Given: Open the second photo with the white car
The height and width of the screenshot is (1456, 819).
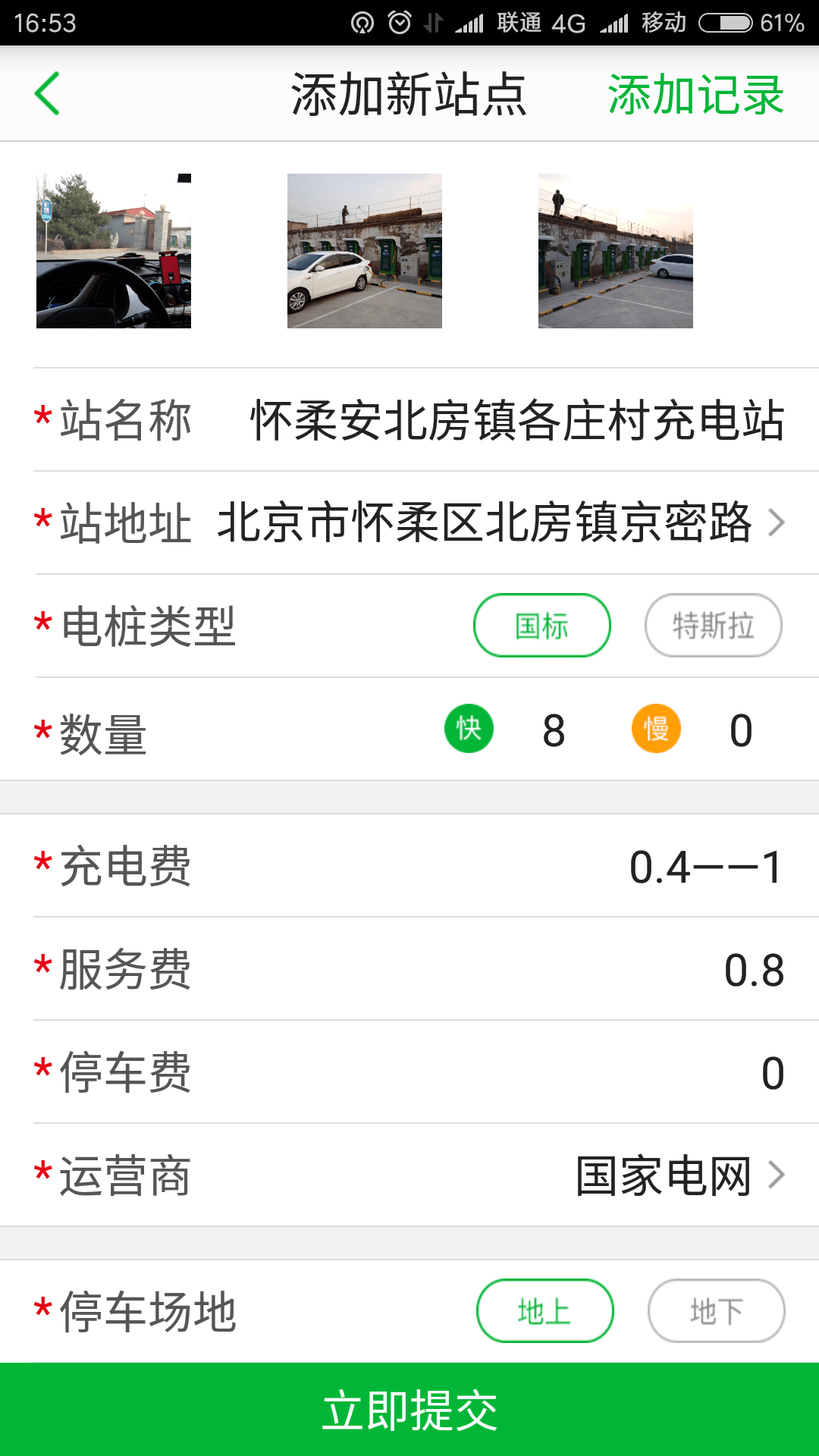Looking at the screenshot, I should (365, 251).
